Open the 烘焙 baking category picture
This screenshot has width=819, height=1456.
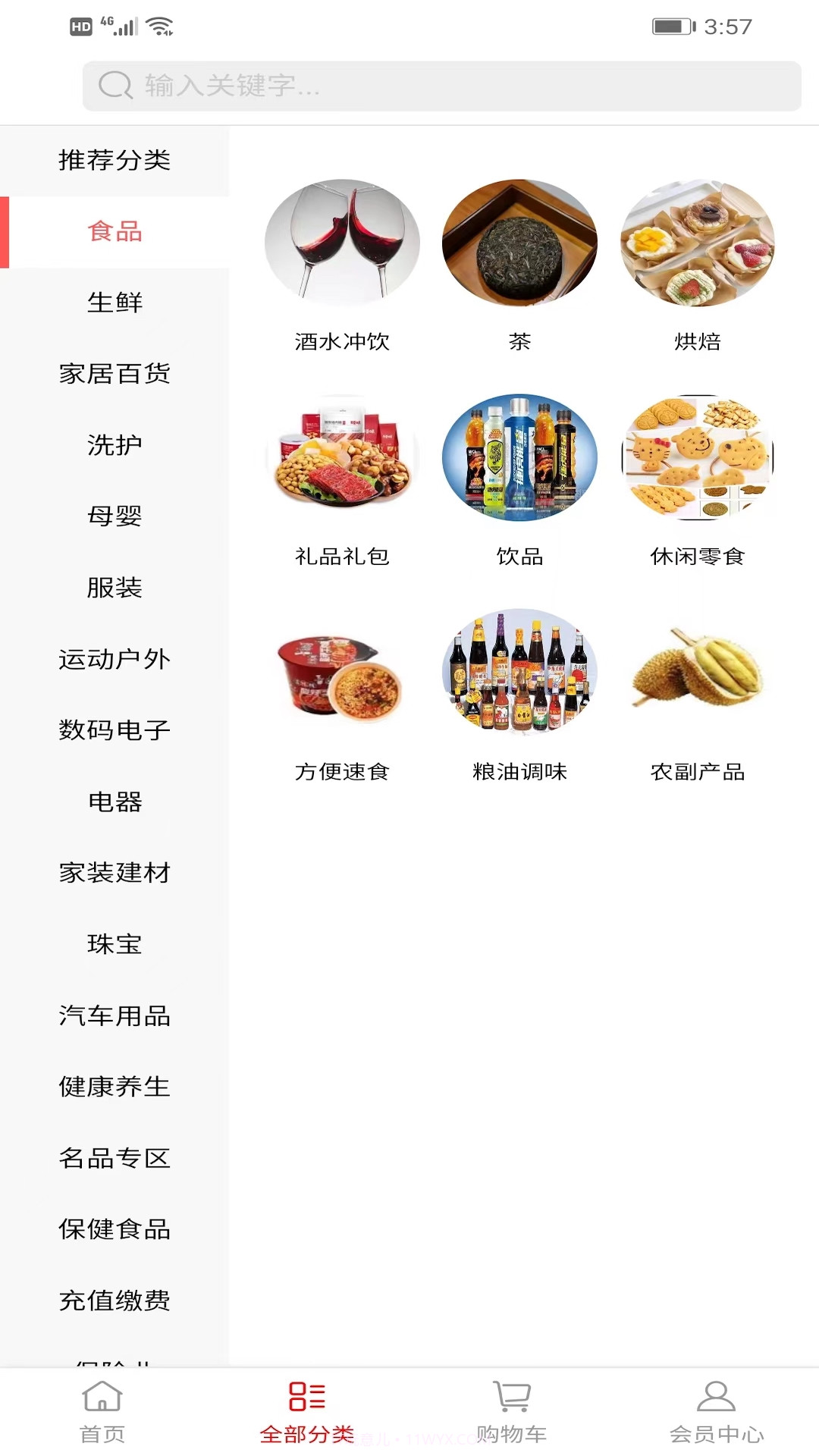(698, 243)
